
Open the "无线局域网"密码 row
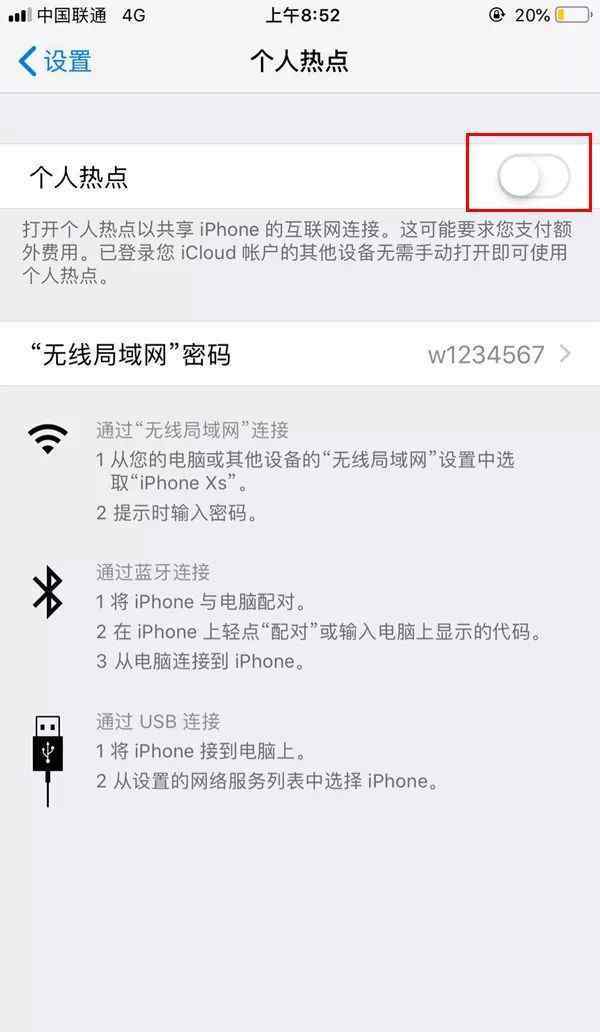click(x=300, y=355)
